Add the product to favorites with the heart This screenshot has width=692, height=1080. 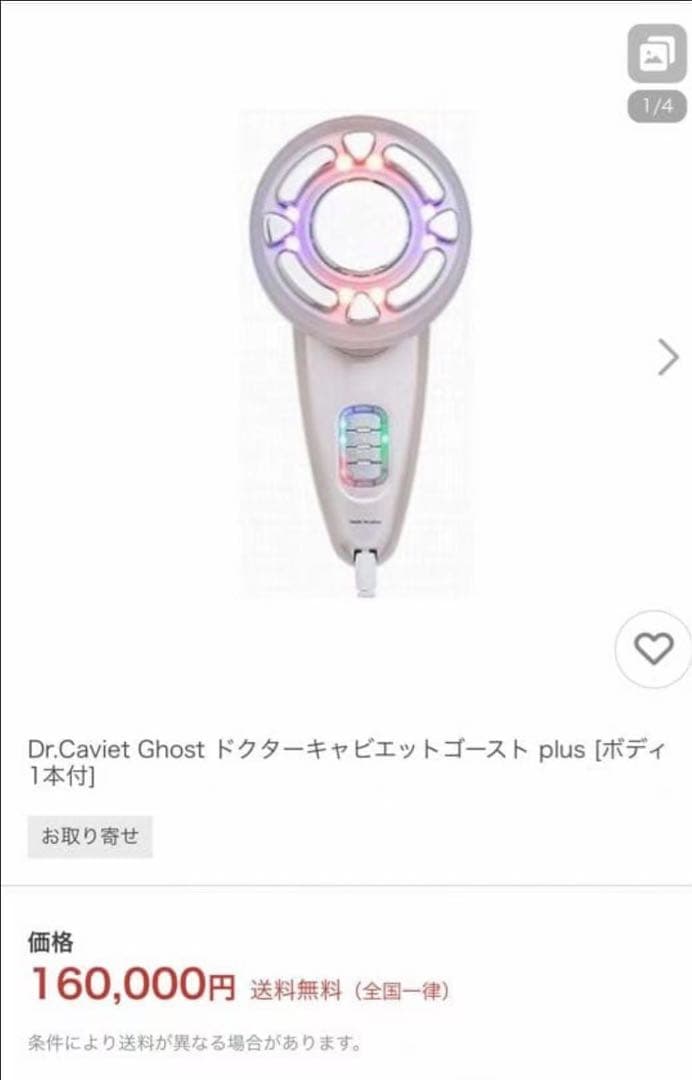pos(654,650)
